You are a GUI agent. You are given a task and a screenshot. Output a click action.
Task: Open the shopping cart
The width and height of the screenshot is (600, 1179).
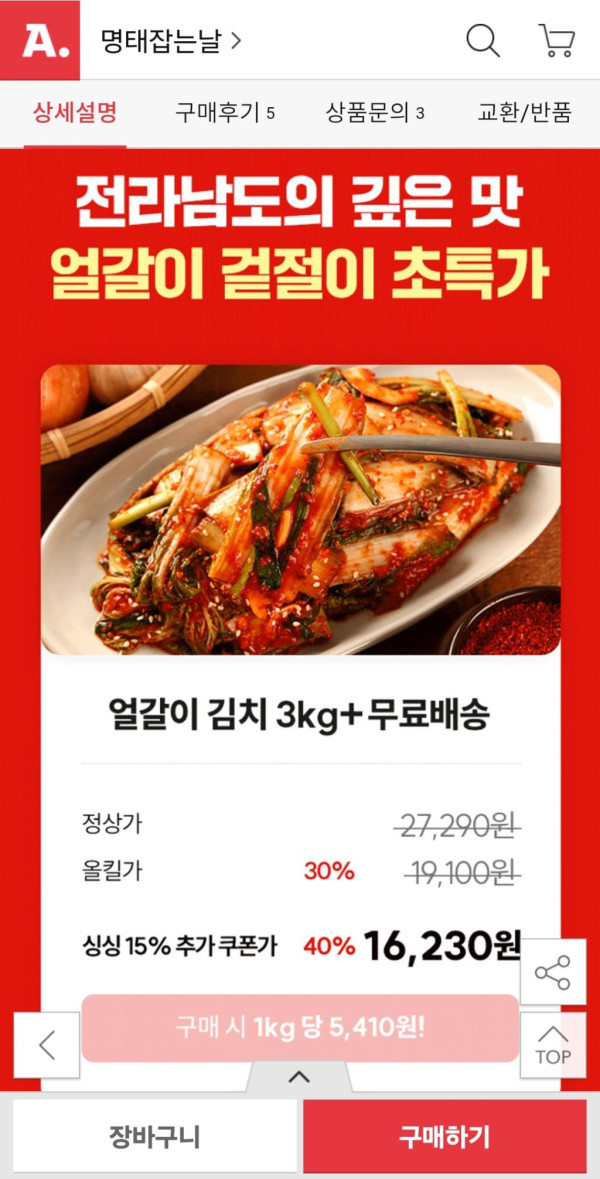(x=556, y=41)
